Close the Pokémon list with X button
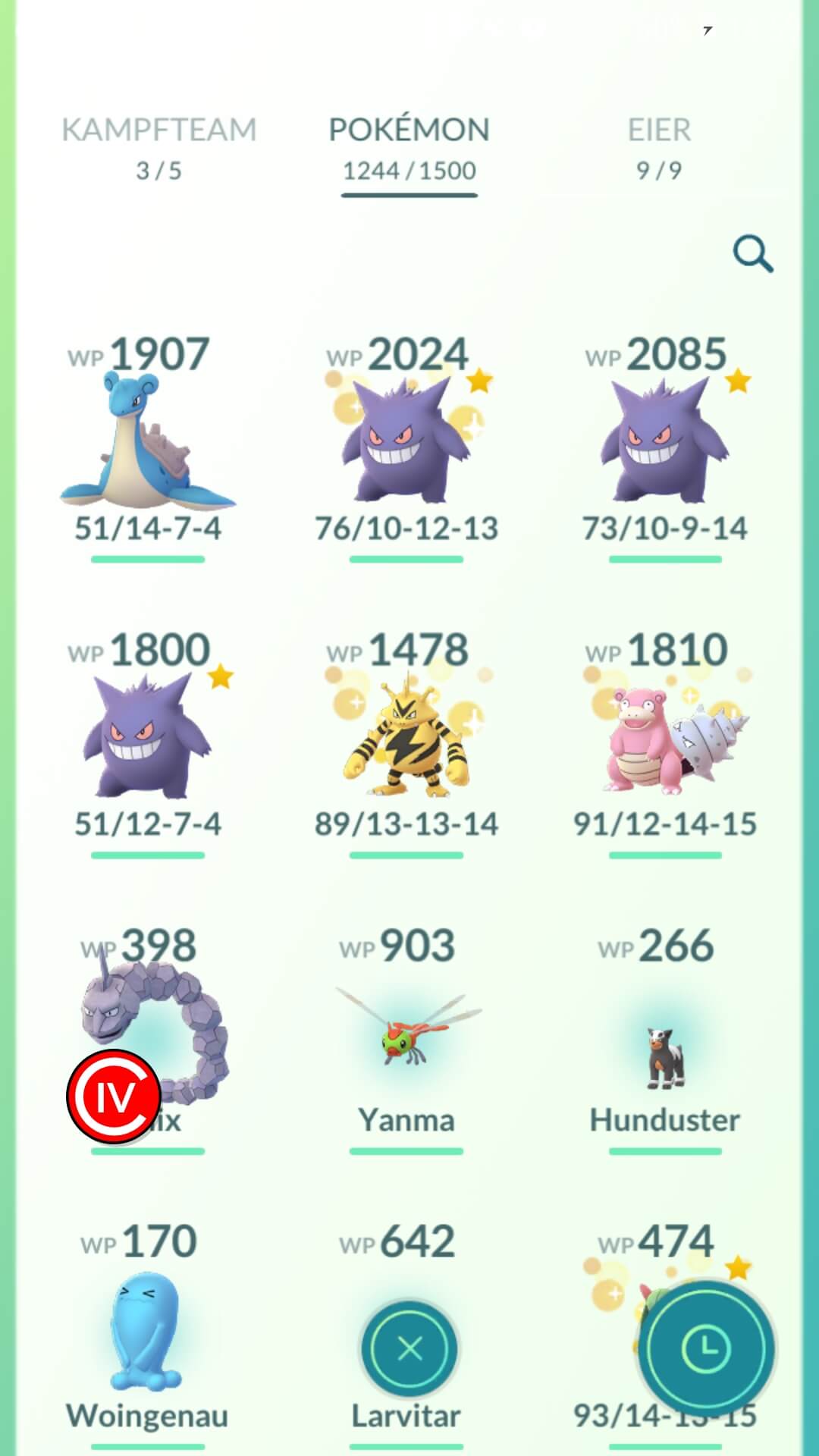The image size is (819, 1456). (409, 1348)
